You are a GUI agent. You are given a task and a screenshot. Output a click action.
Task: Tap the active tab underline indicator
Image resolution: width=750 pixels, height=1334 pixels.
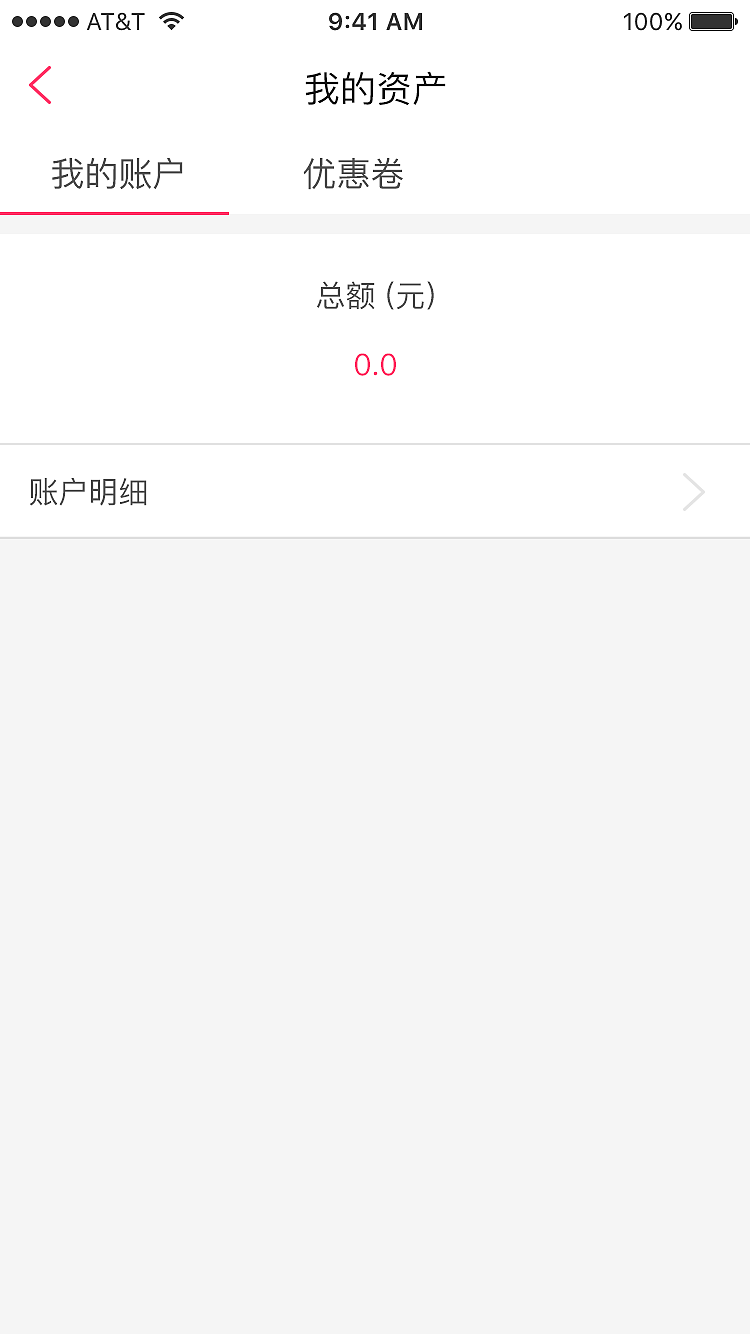114,211
